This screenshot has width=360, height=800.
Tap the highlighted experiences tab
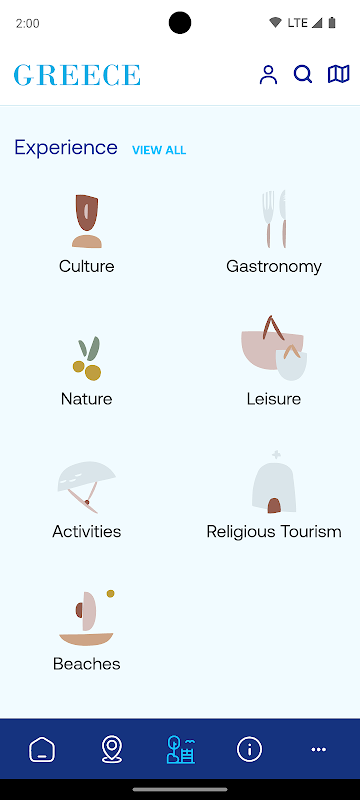pyautogui.click(x=181, y=749)
